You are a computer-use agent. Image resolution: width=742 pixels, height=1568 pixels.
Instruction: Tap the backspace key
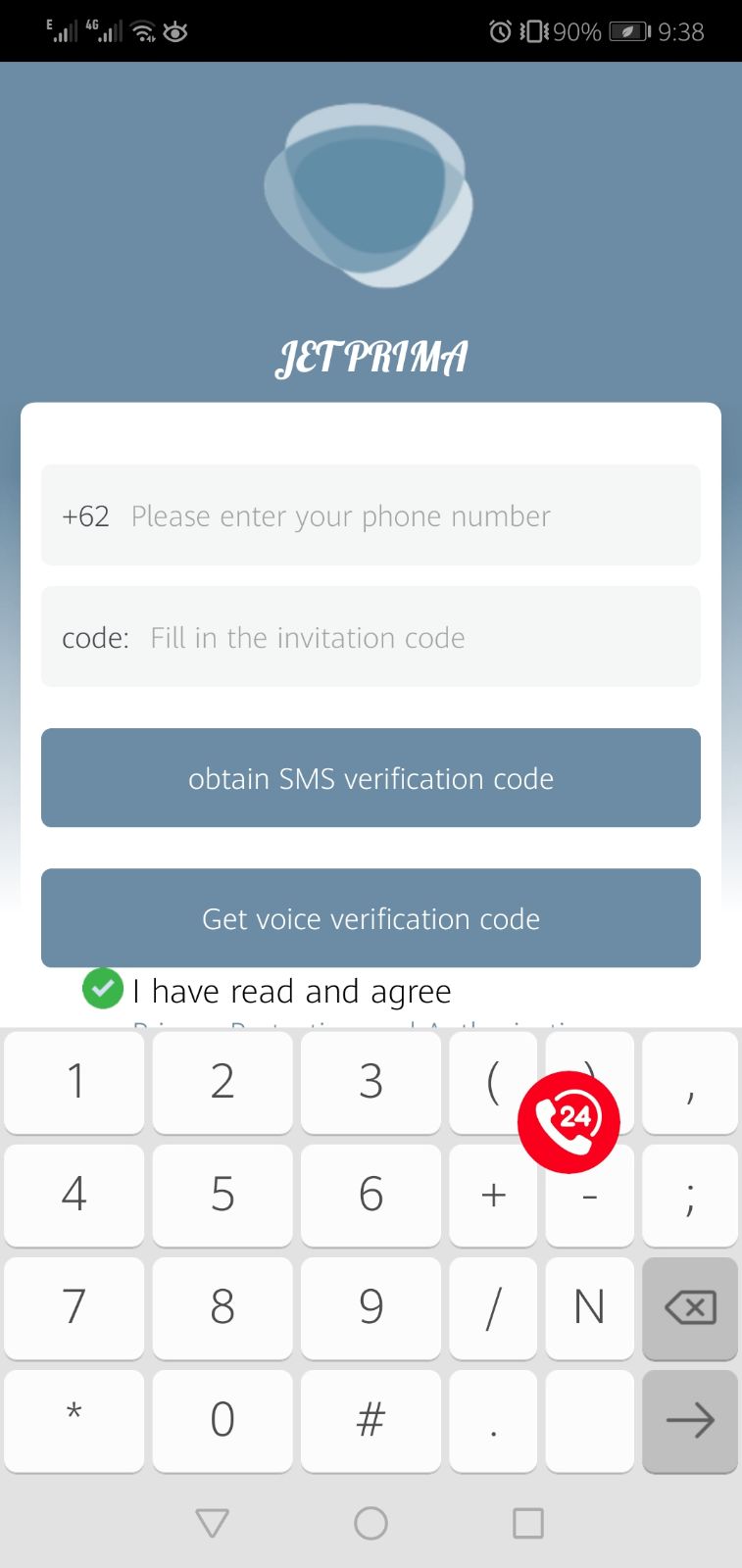point(690,1307)
